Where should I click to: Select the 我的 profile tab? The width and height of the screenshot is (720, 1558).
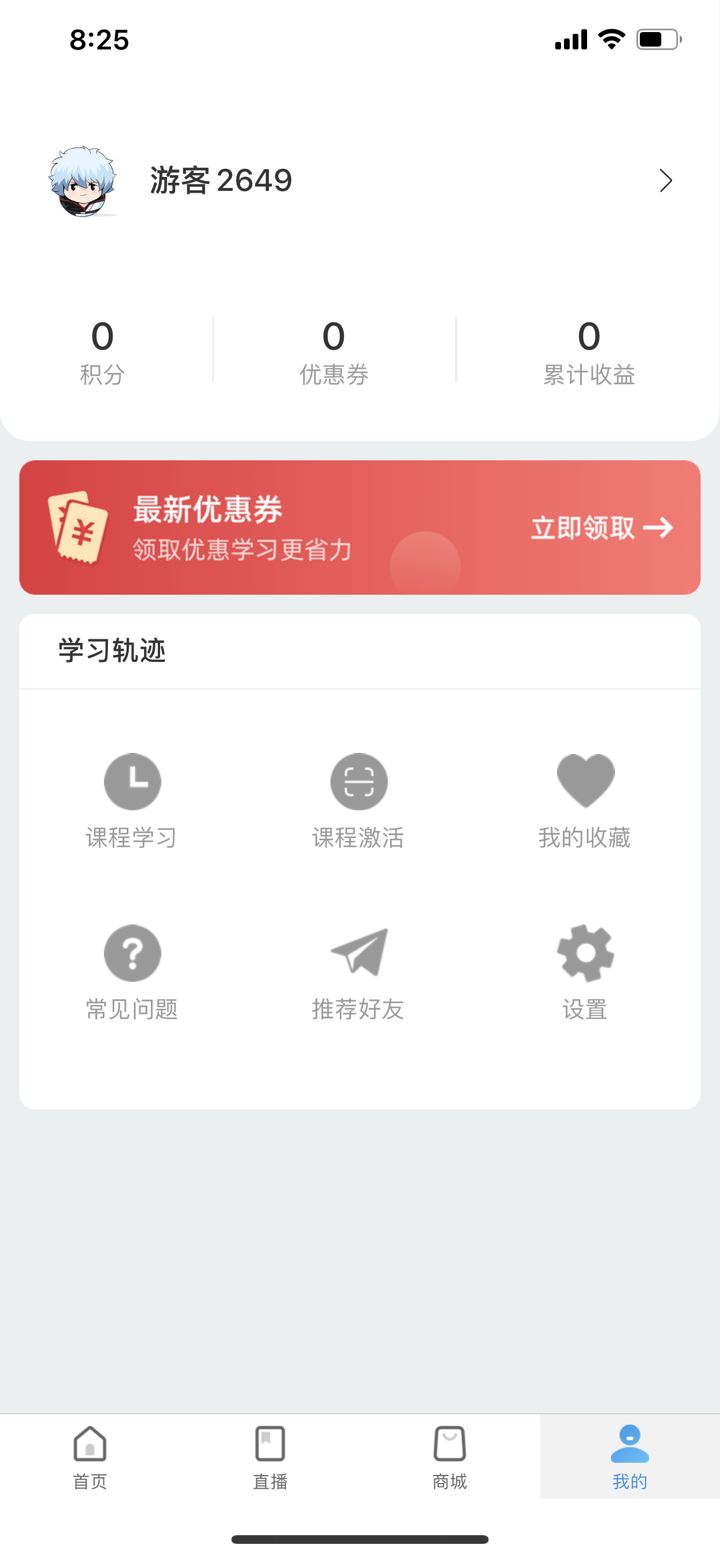629,1456
